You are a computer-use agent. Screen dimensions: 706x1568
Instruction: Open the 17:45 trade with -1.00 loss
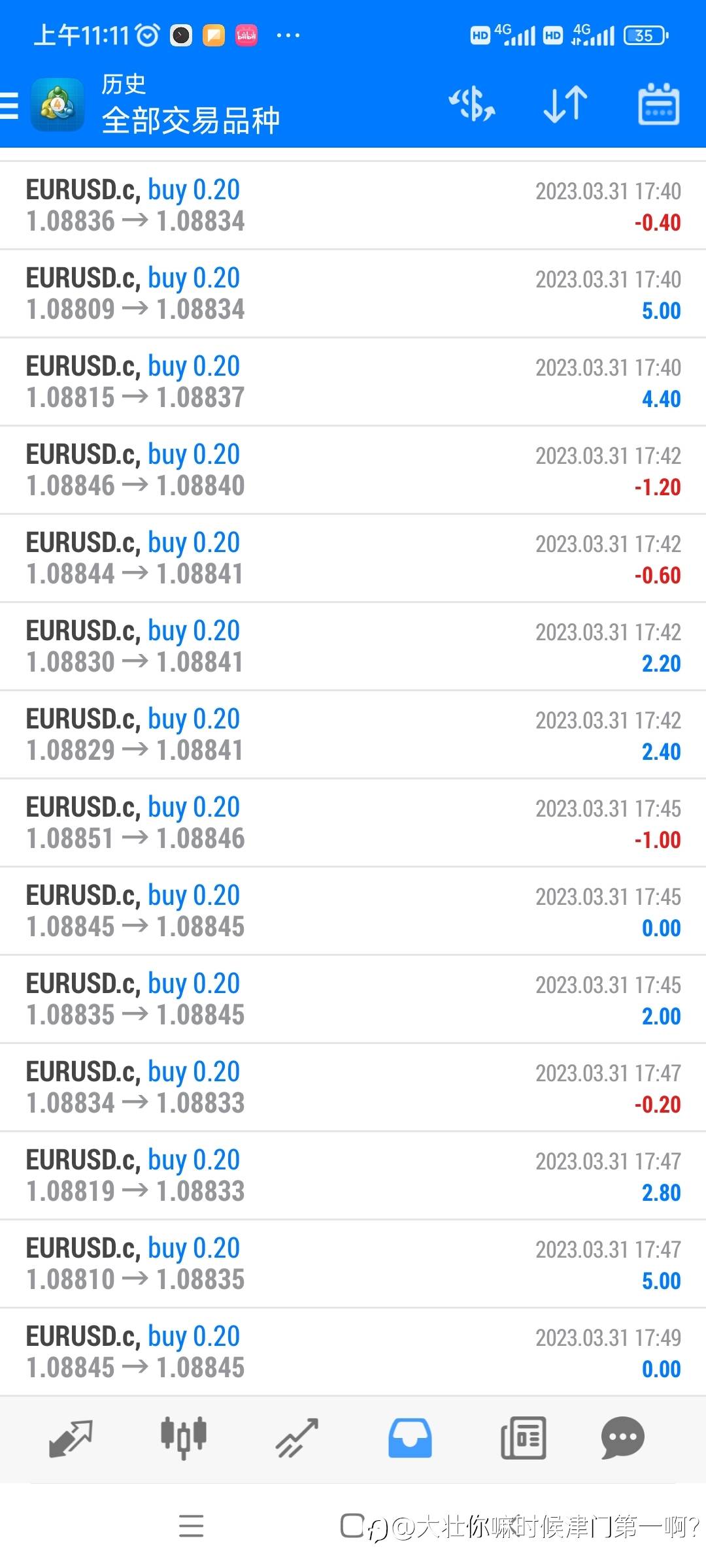click(353, 823)
